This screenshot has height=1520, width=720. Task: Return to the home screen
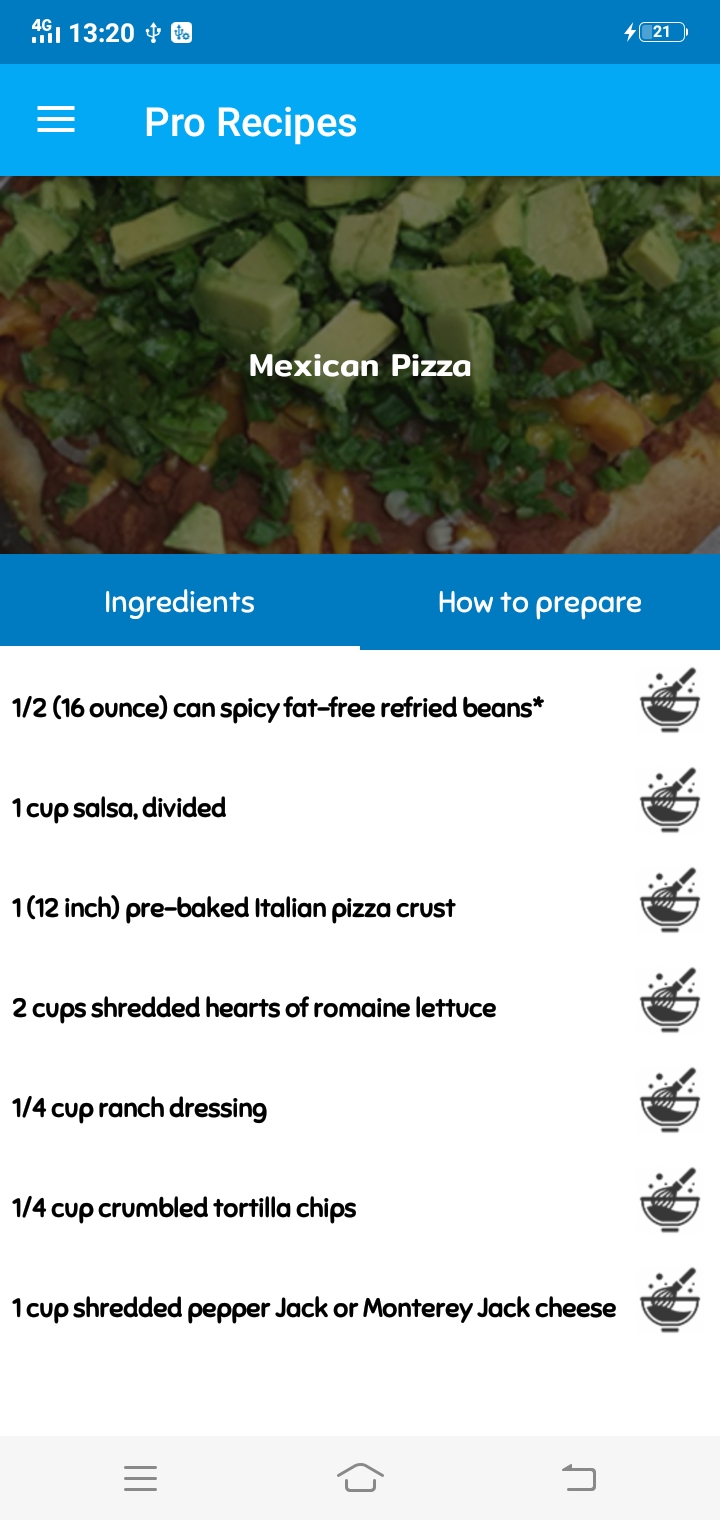pos(360,1477)
